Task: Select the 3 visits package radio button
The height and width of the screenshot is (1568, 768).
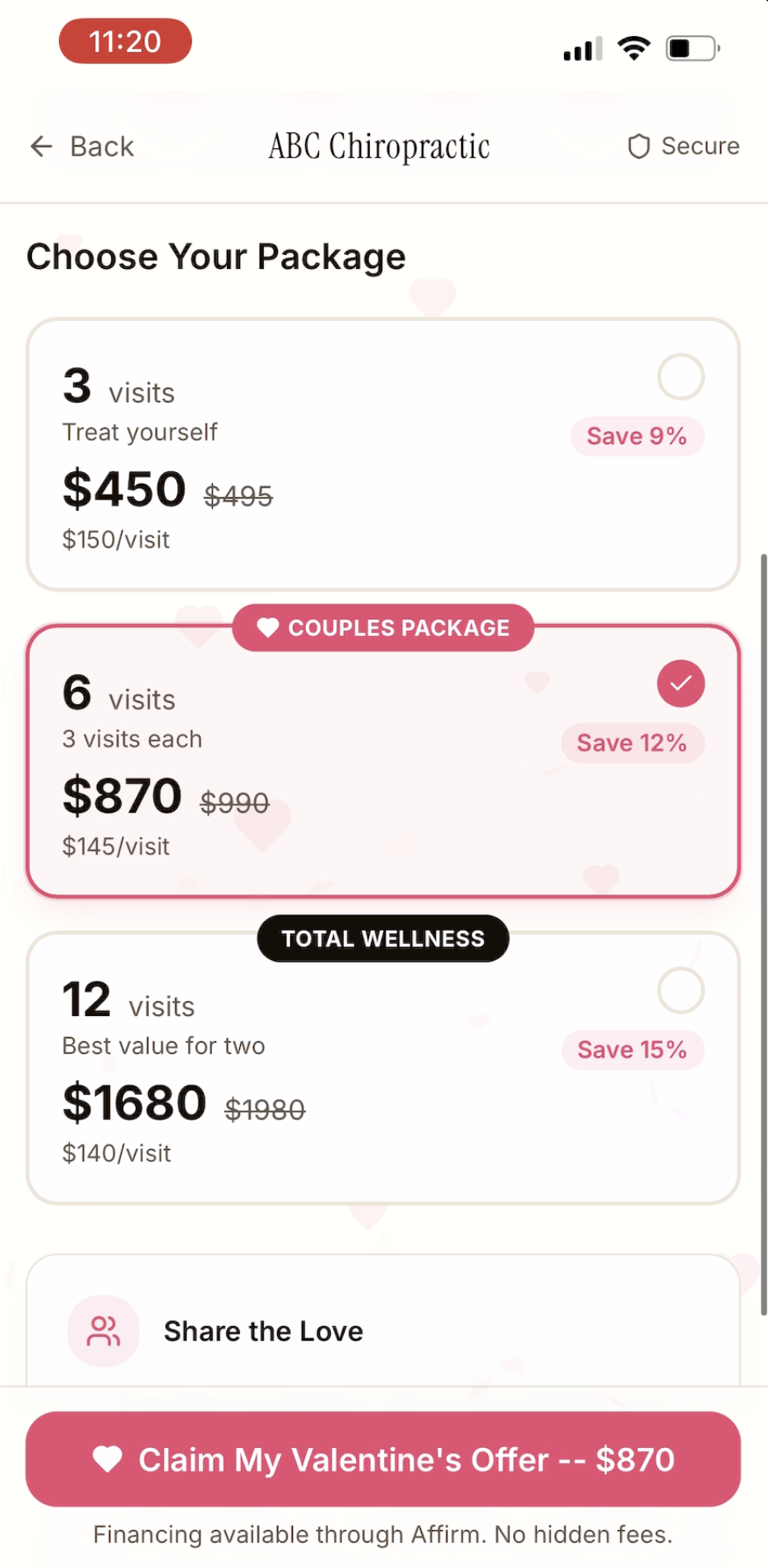Action: click(680, 377)
